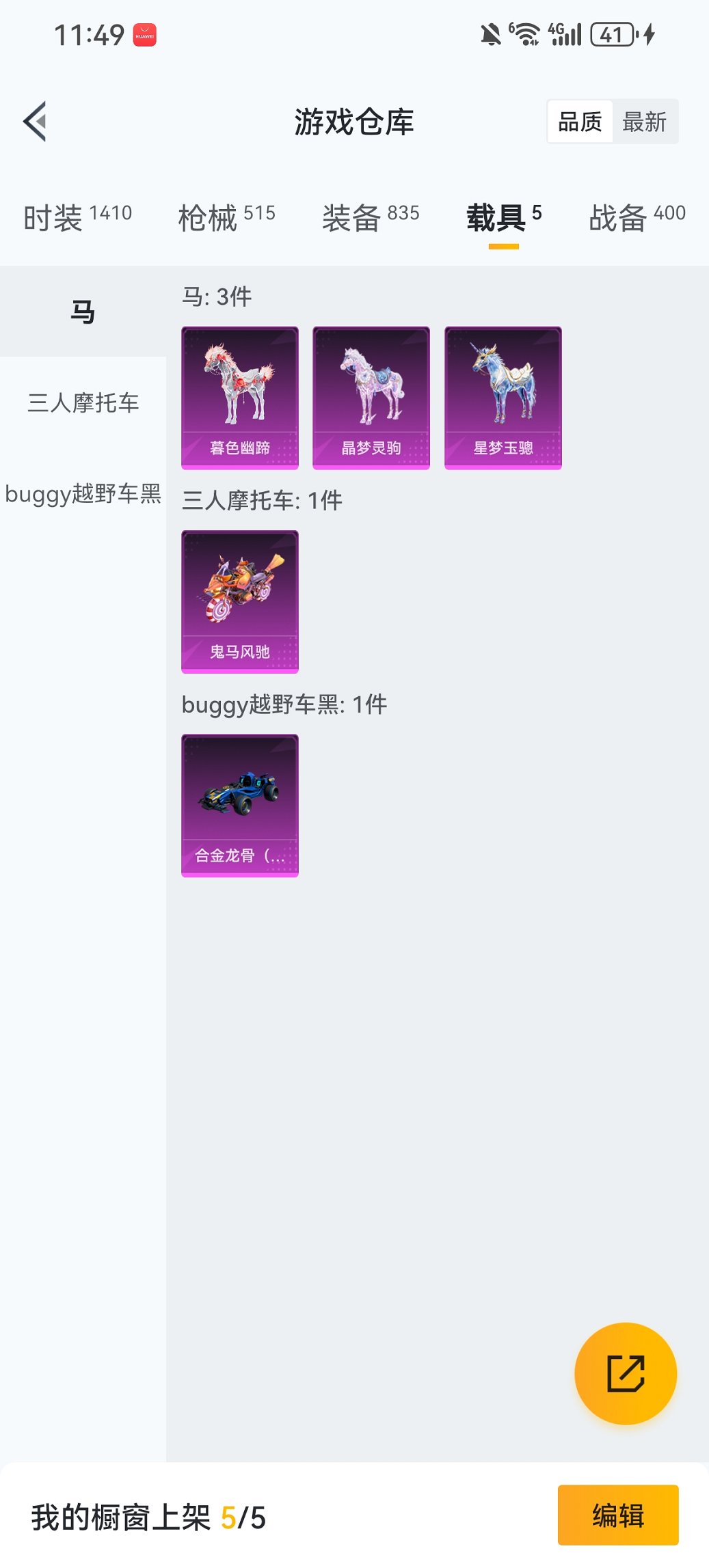The width and height of the screenshot is (709, 1568).
Task: Open the 暮色幽蹄 horse item
Action: 240,398
